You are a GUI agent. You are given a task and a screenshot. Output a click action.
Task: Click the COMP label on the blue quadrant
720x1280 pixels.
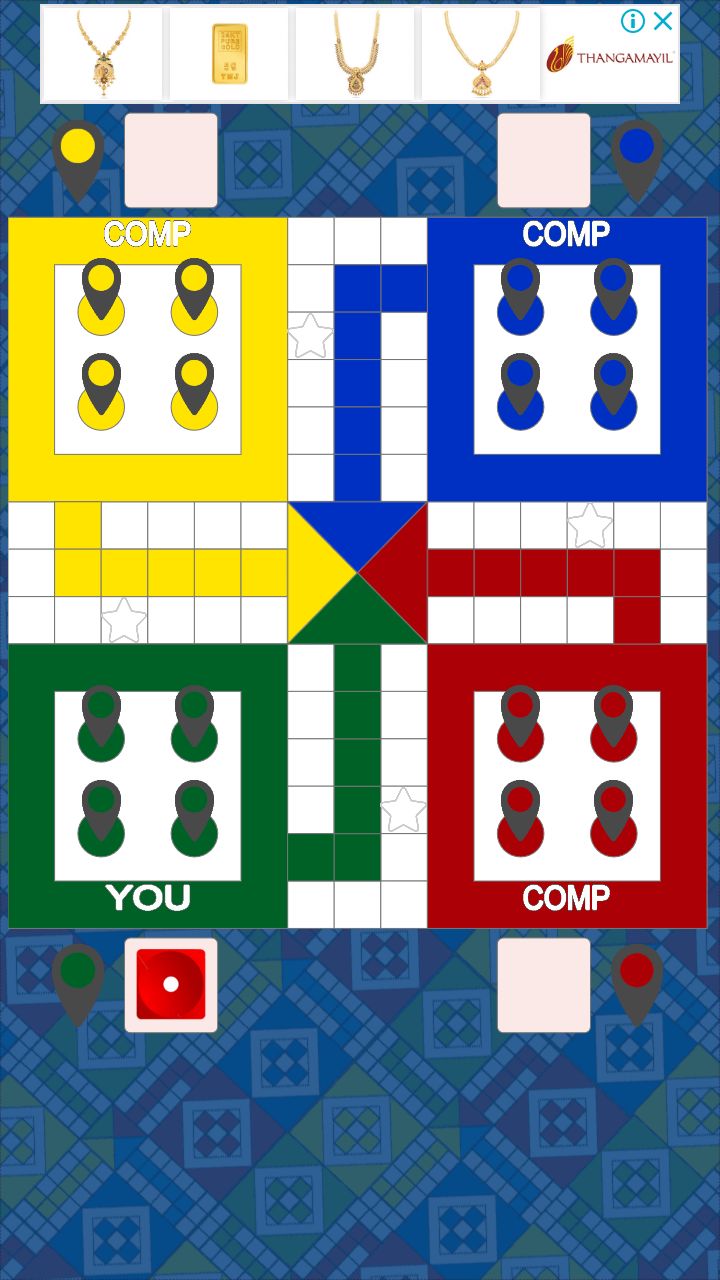(567, 234)
